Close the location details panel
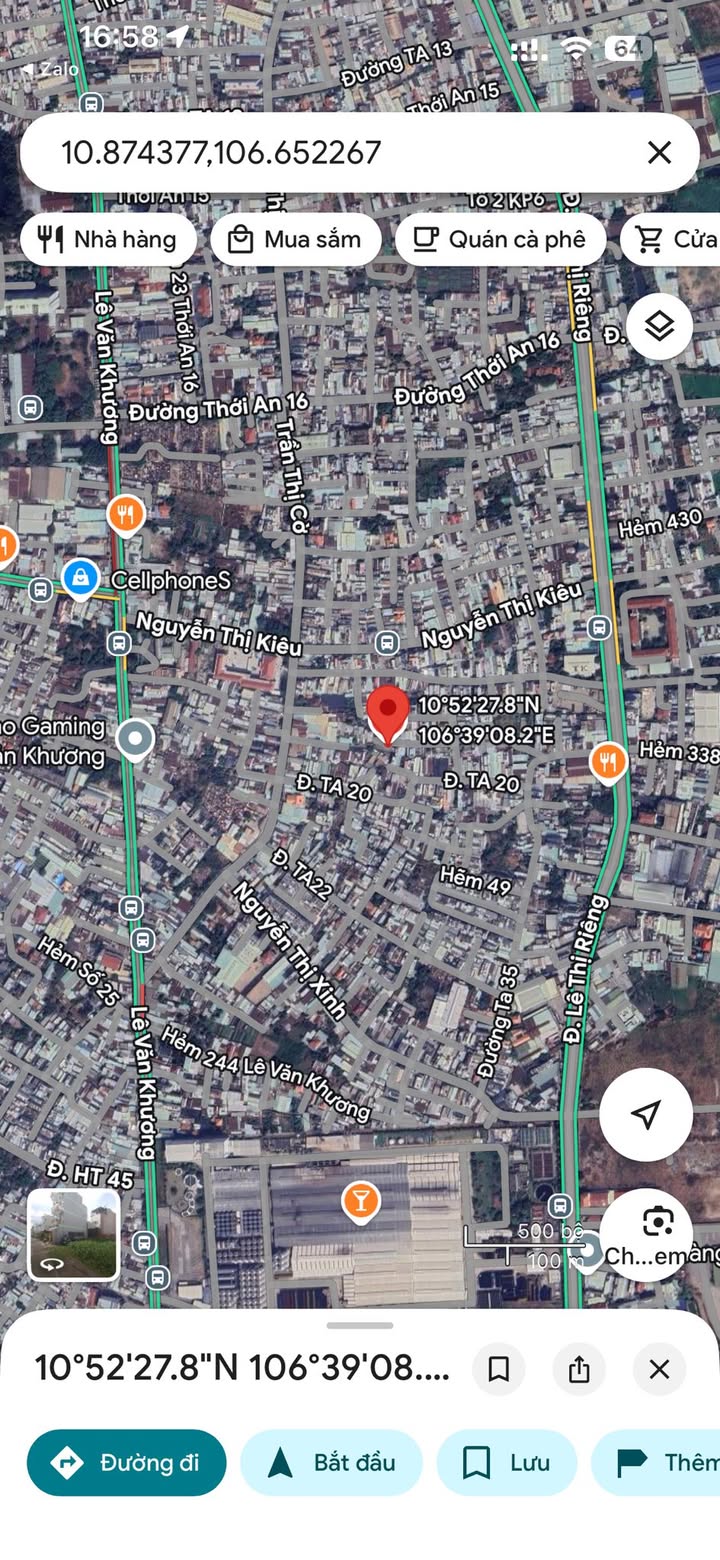Screen dimensions: 720x1560 coord(659,1369)
